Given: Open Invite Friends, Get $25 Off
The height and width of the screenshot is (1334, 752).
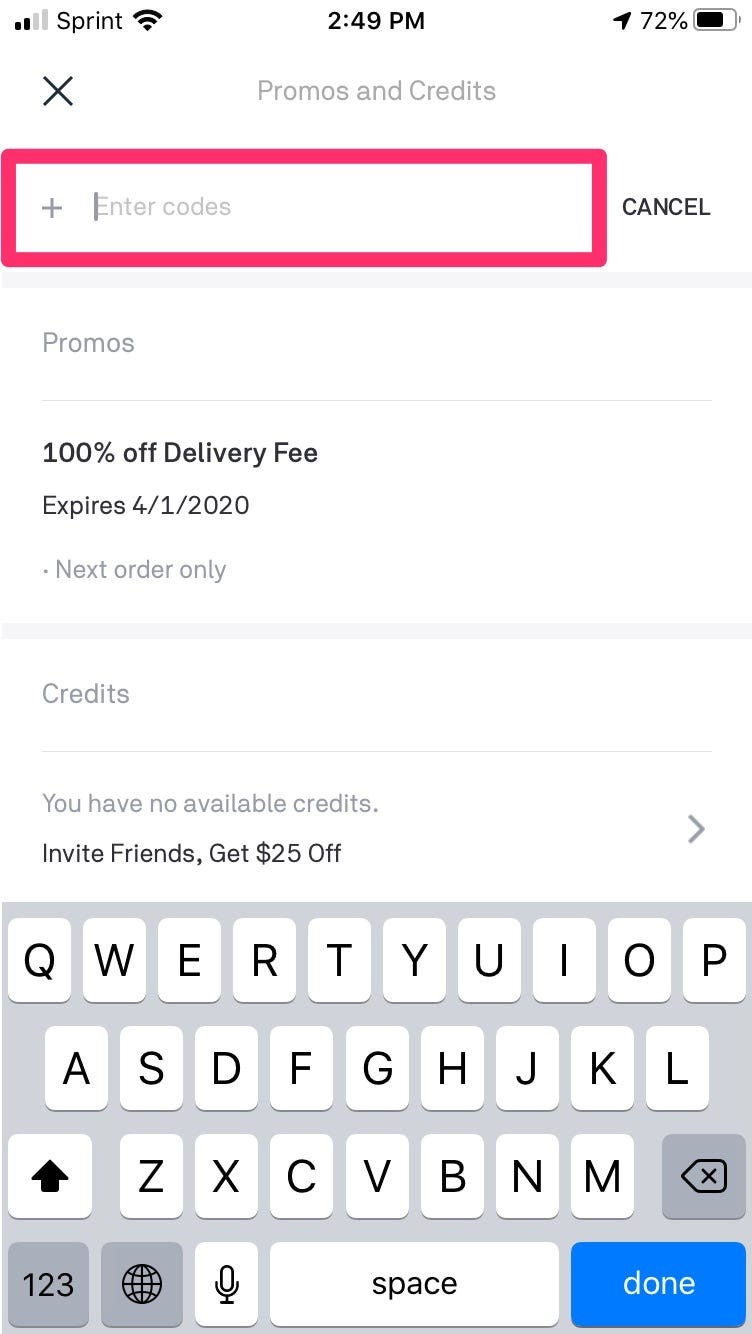Looking at the screenshot, I should tap(191, 853).
